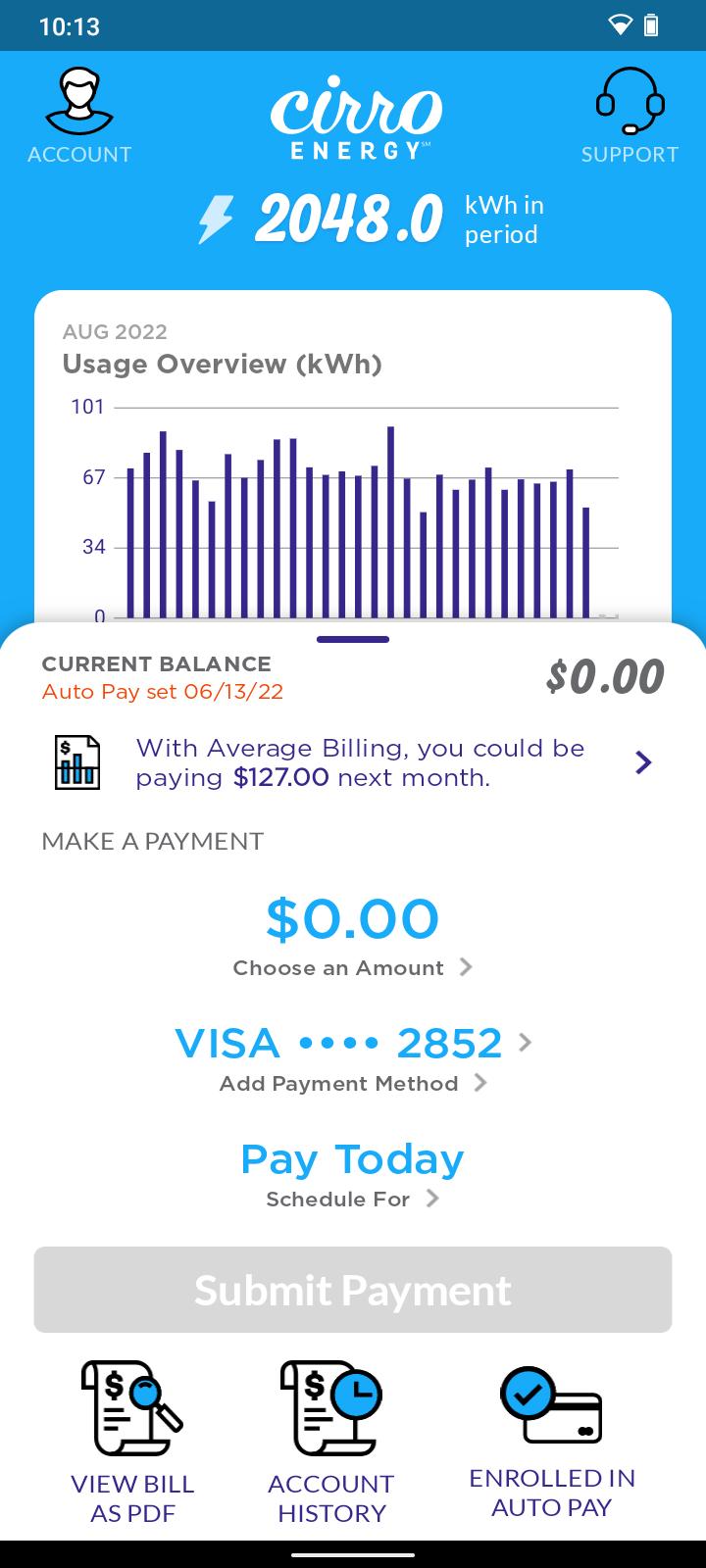Add a new payment method

coord(353,1083)
